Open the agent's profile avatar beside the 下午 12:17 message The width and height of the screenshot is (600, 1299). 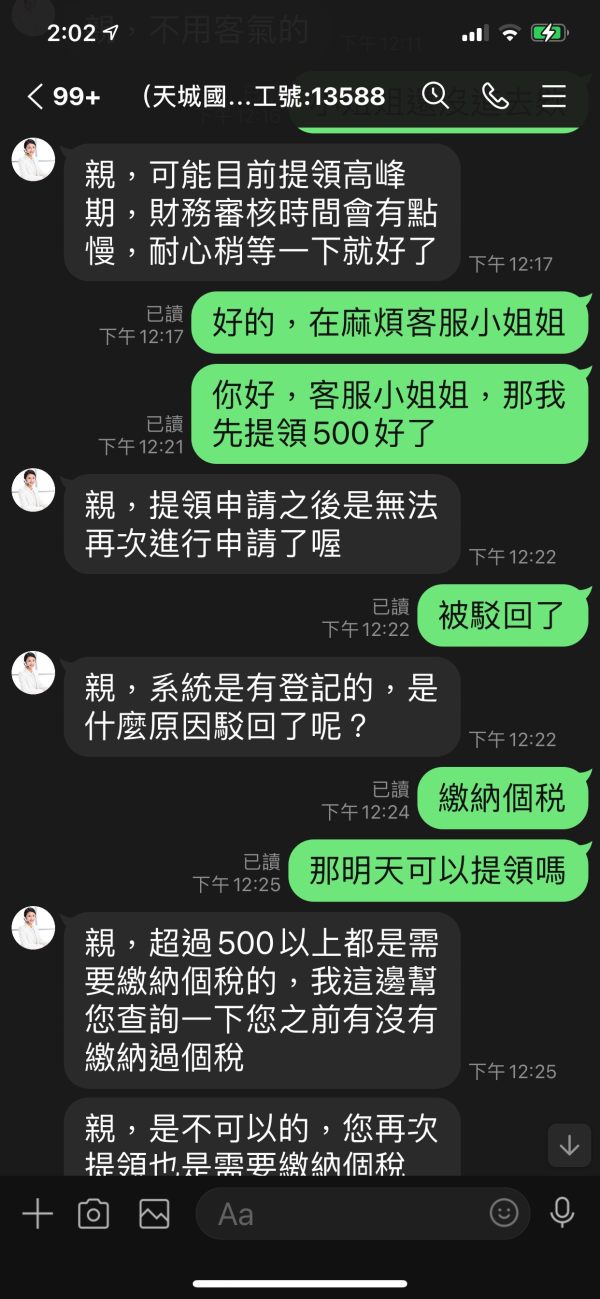(33, 160)
